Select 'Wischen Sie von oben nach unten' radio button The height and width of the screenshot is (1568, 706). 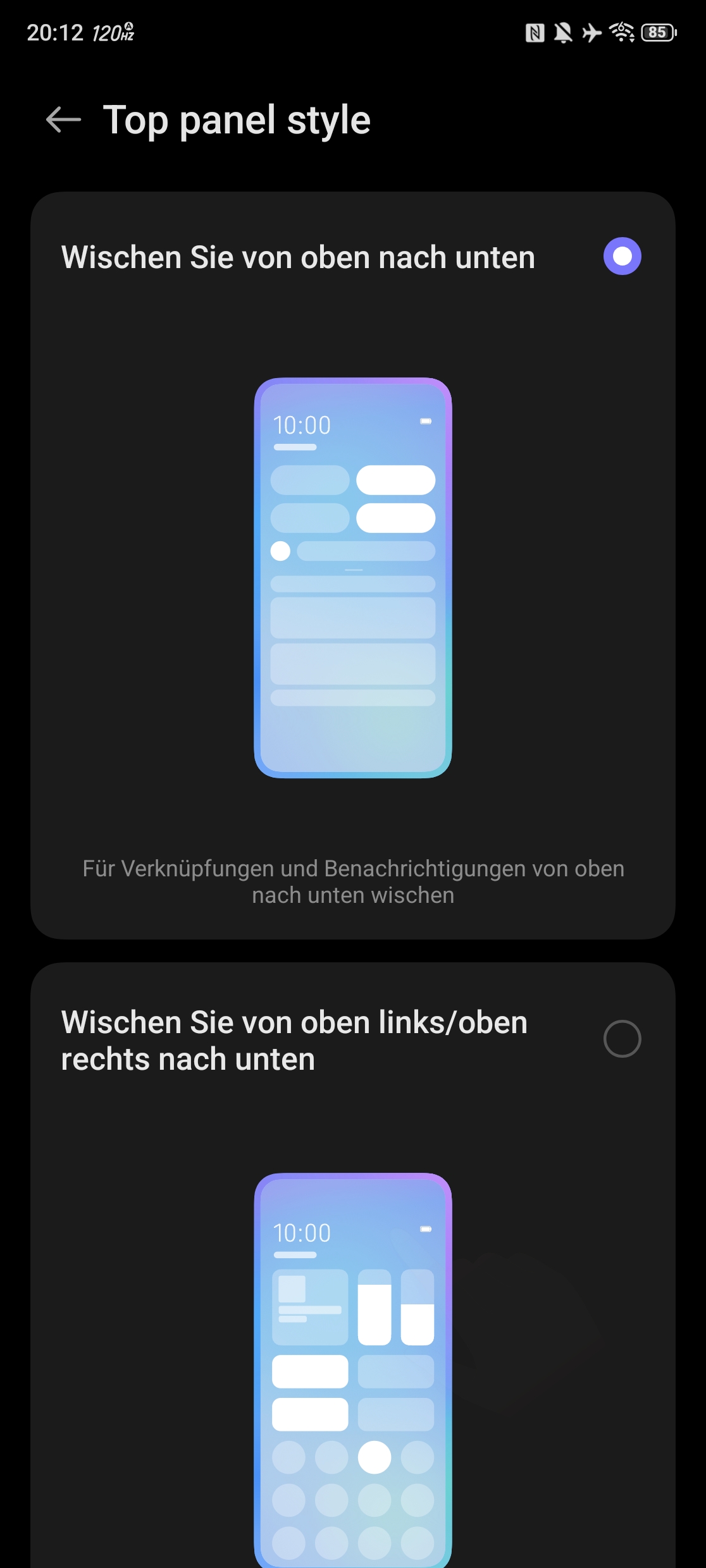coord(622,256)
